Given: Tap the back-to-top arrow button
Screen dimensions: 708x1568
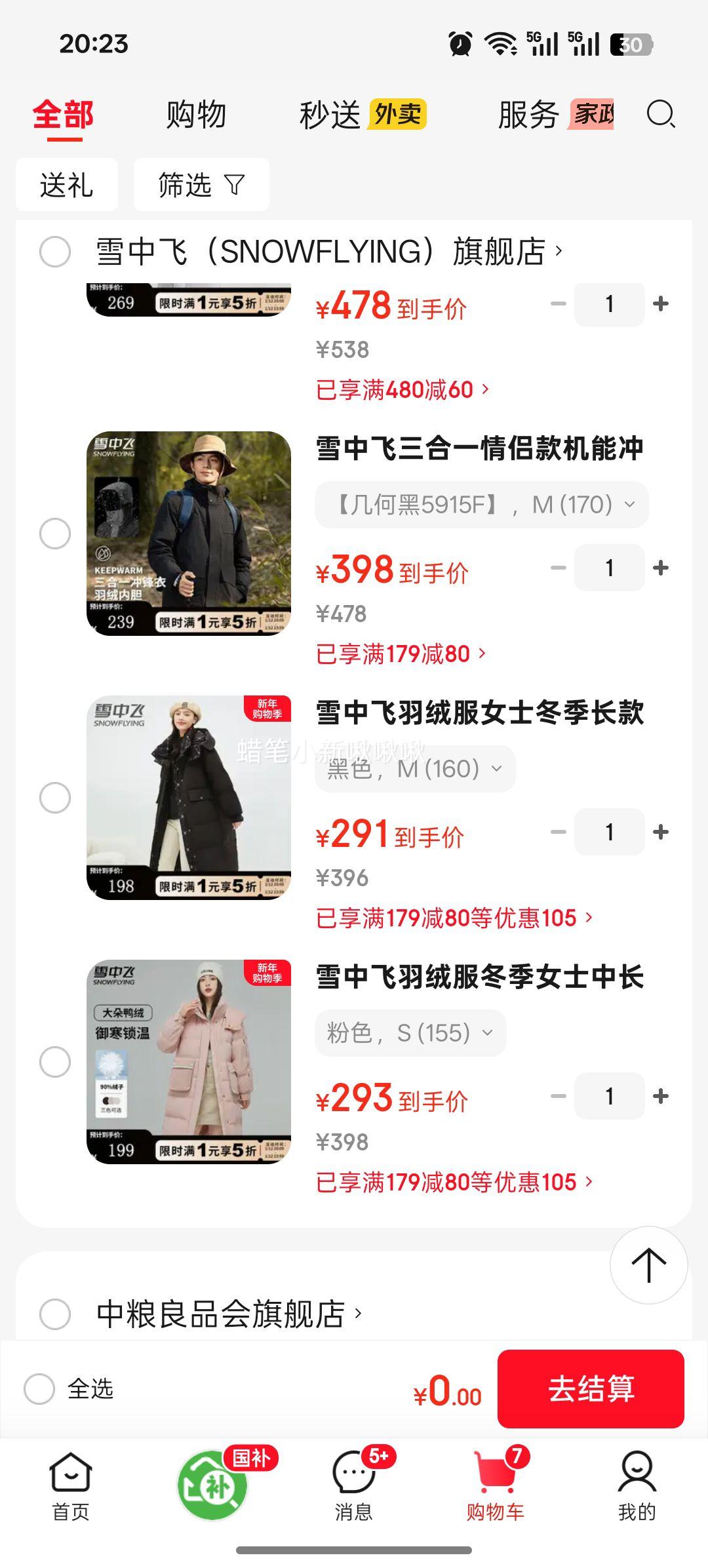Looking at the screenshot, I should 648,1265.
